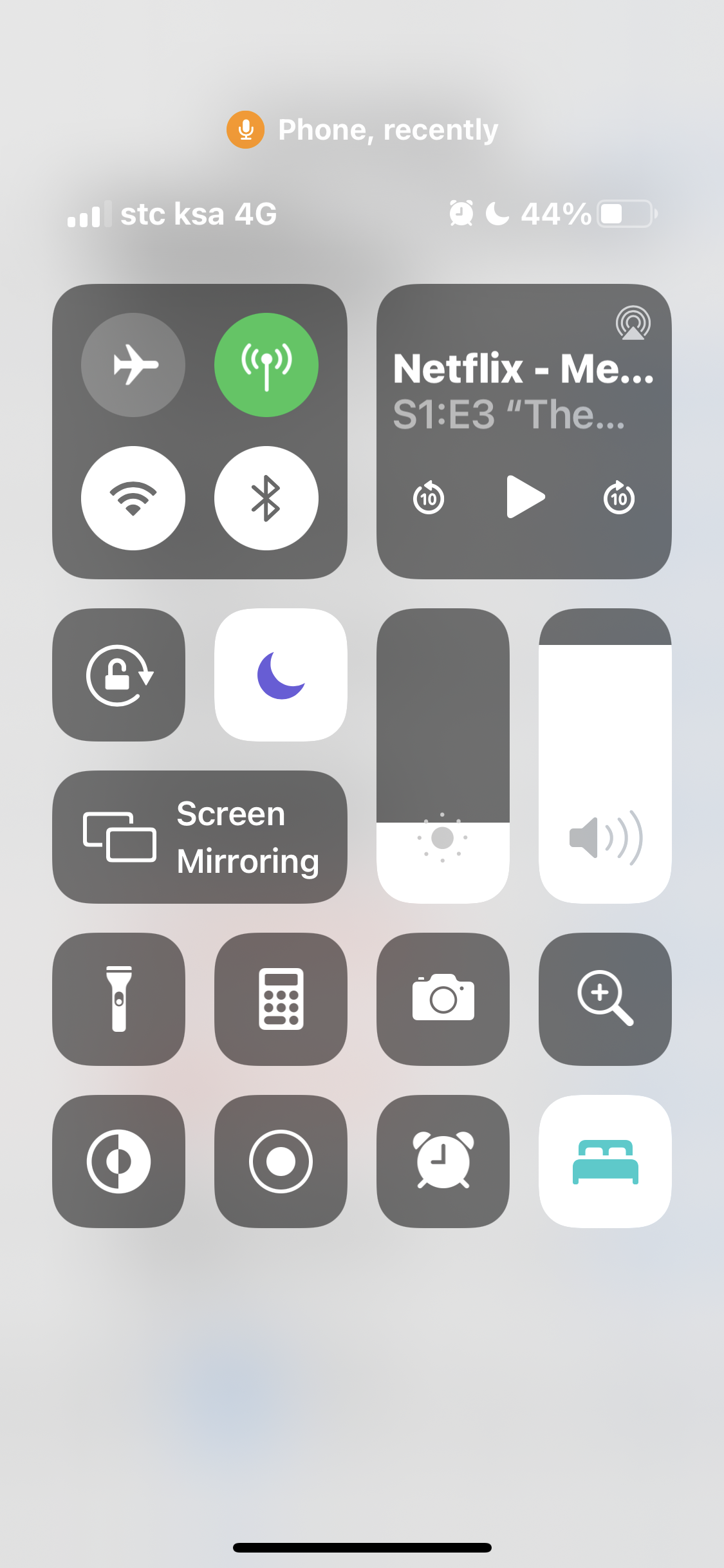Viewport: 724px width, 1568px height.
Task: Turn off Do Not Disturb
Action: [281, 675]
